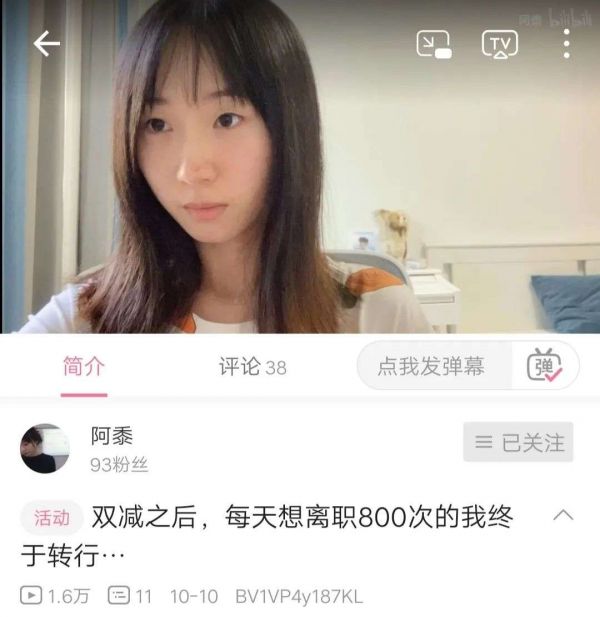Open the 活动 tag
The width and height of the screenshot is (600, 617).
coord(52,517)
